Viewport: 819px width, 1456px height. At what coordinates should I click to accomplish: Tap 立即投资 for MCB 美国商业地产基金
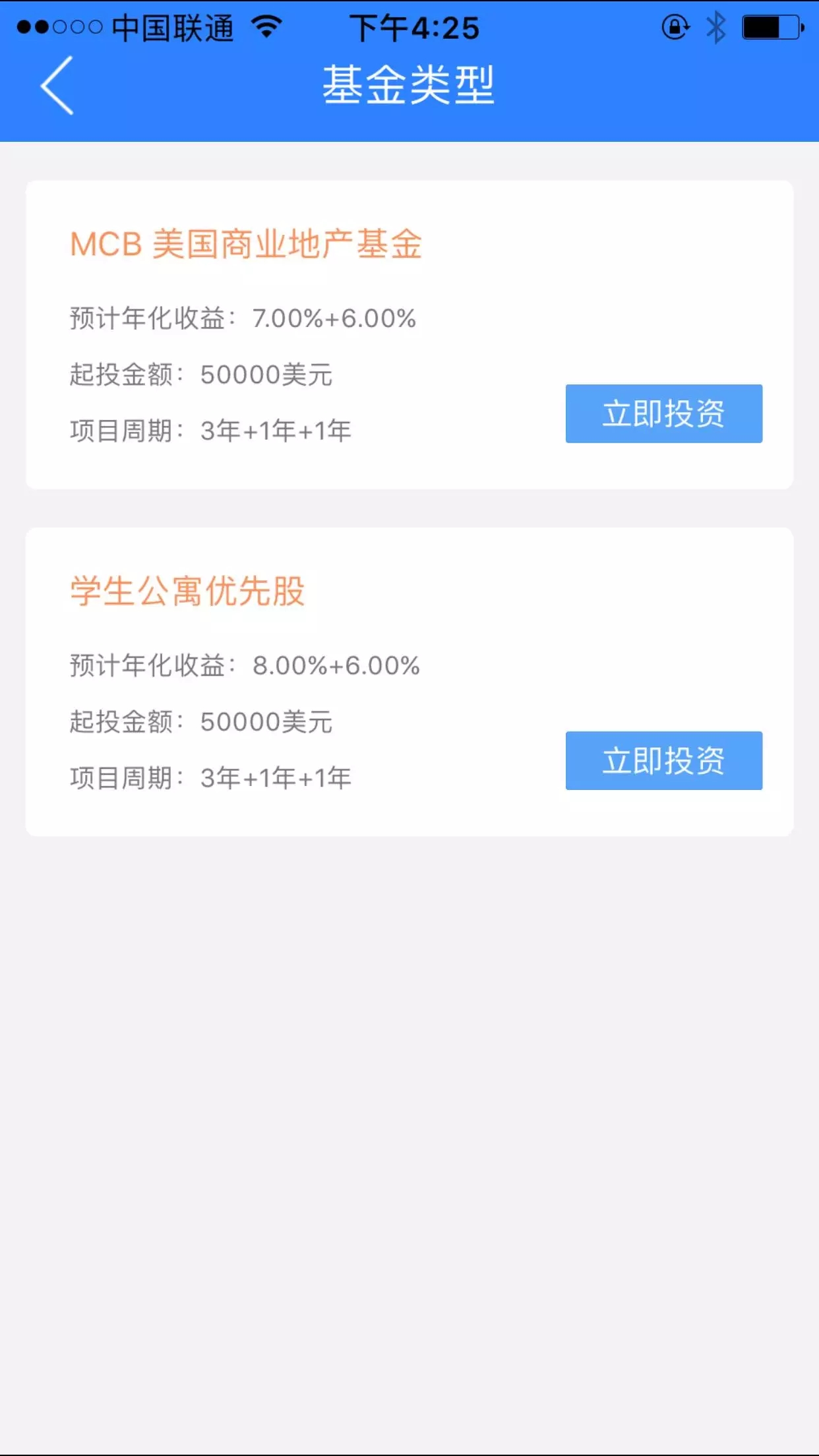pyautogui.click(x=663, y=413)
